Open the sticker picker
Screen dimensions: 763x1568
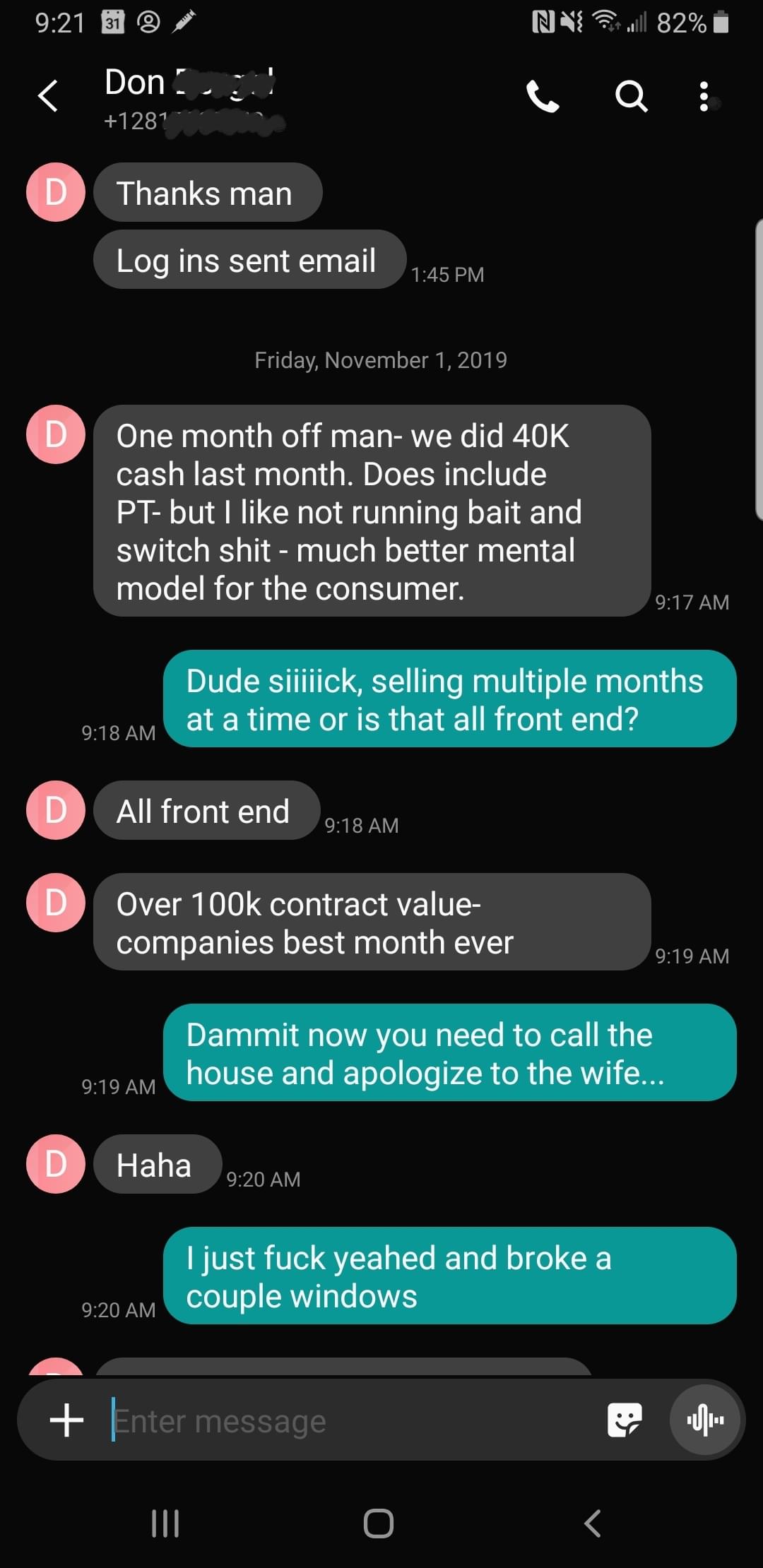coord(625,1420)
